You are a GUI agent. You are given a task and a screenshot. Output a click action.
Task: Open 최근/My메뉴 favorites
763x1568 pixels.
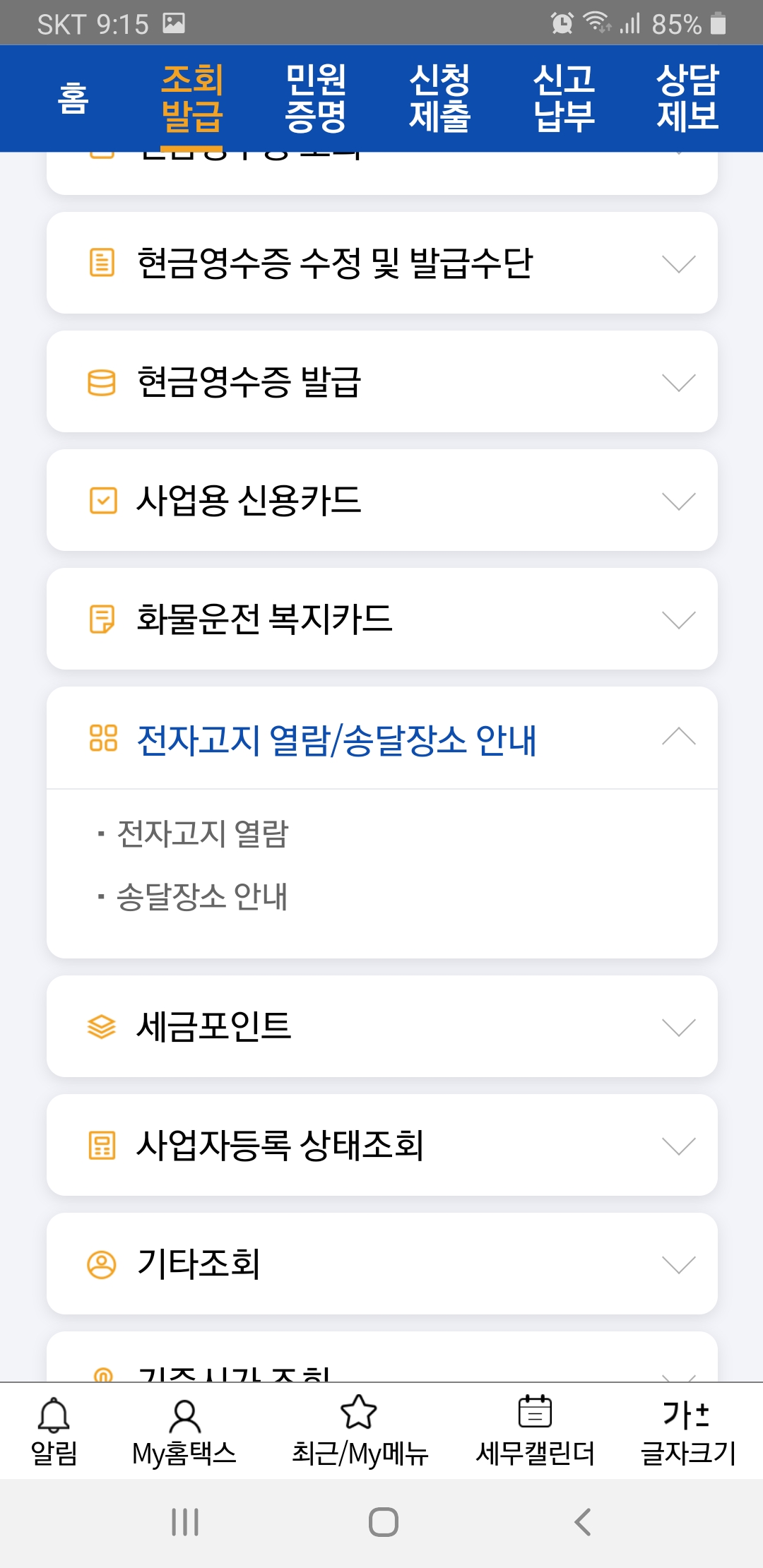[360, 1431]
